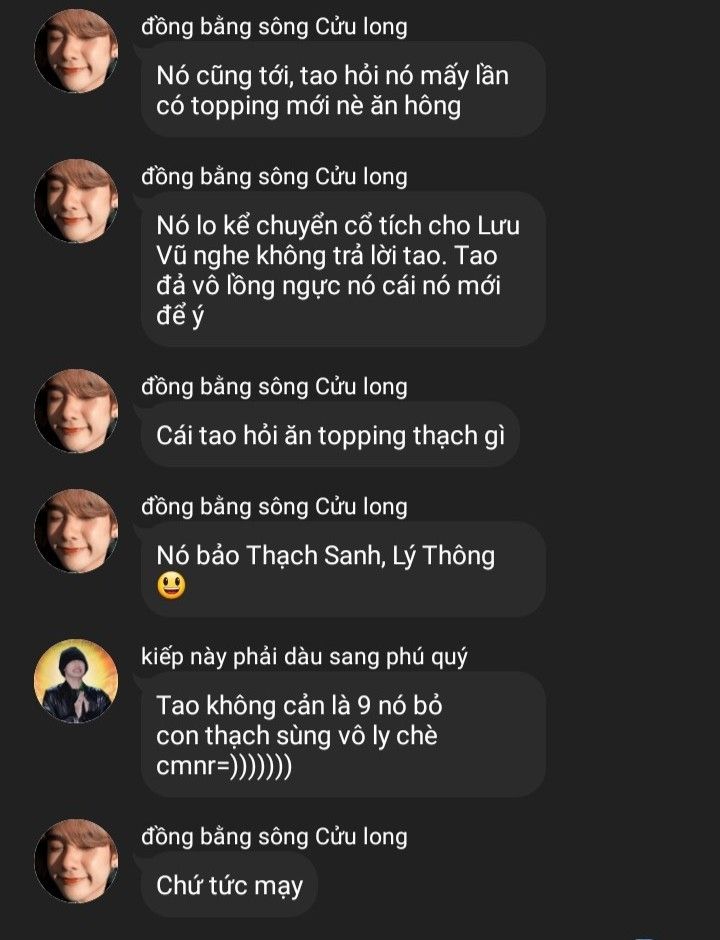Open avatar of 'kiếp này phải dàu sang phú quý'
The image size is (720, 940).
click(x=76, y=681)
